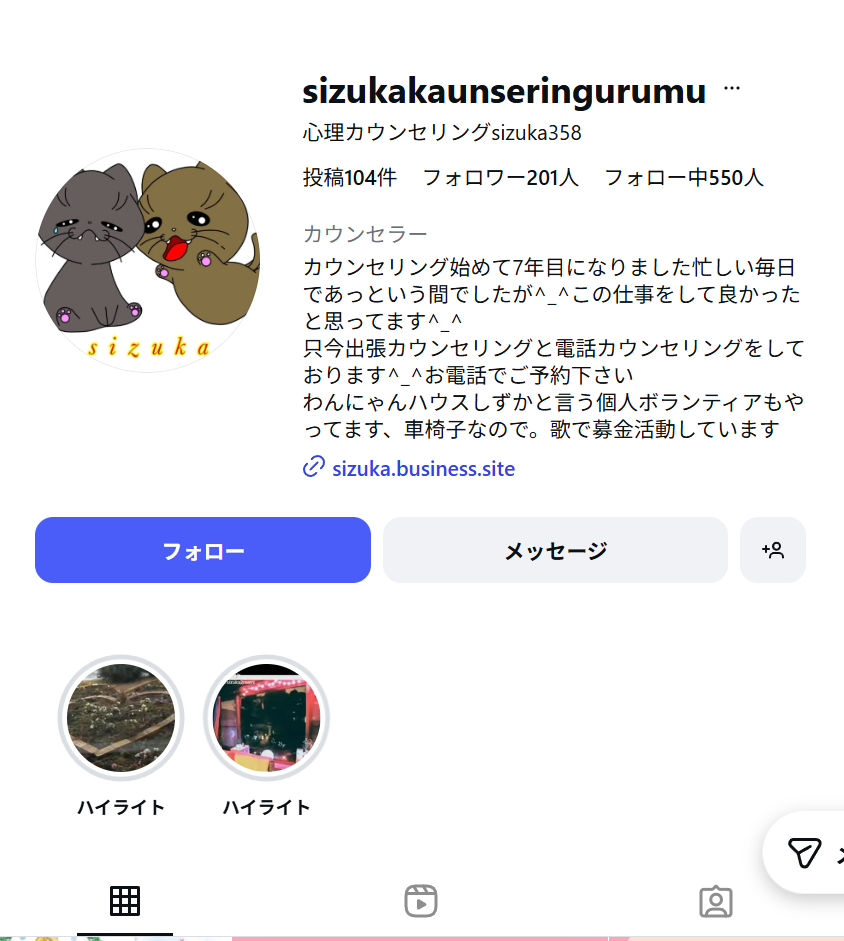Show suggested similar accounts
This screenshot has width=844, height=941.
tap(772, 550)
